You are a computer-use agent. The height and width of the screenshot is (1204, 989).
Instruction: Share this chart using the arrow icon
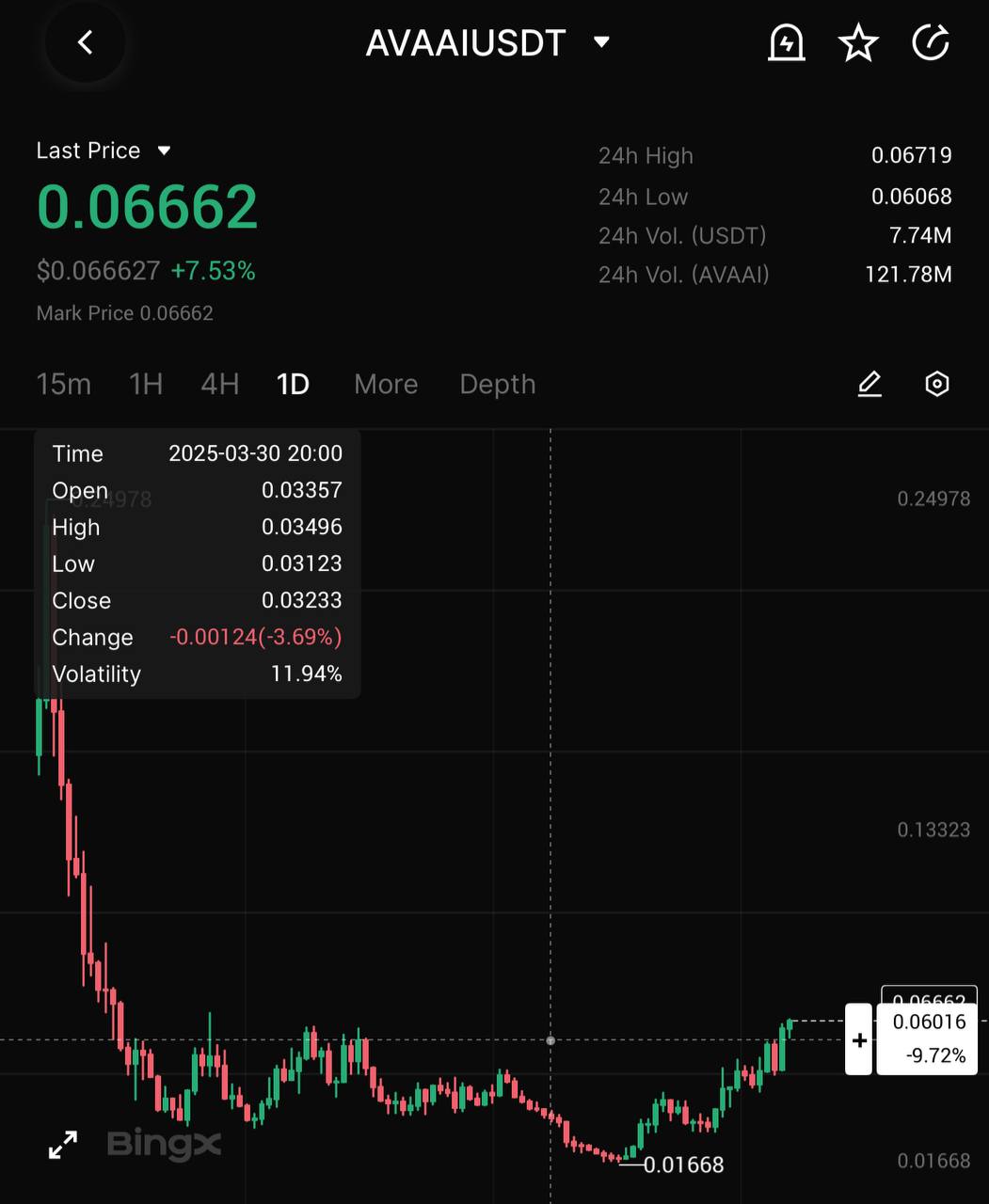931,43
